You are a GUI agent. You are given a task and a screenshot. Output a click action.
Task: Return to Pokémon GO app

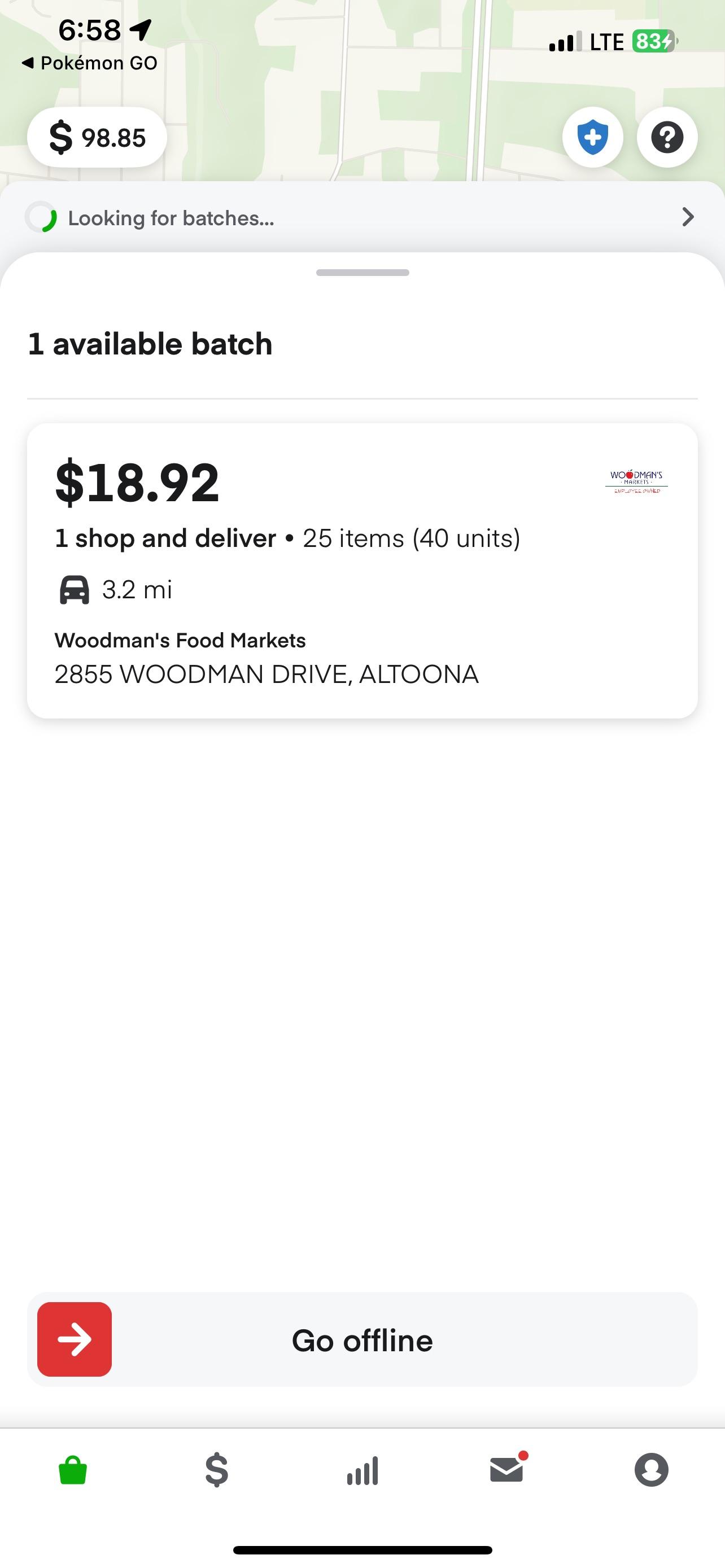click(x=89, y=63)
